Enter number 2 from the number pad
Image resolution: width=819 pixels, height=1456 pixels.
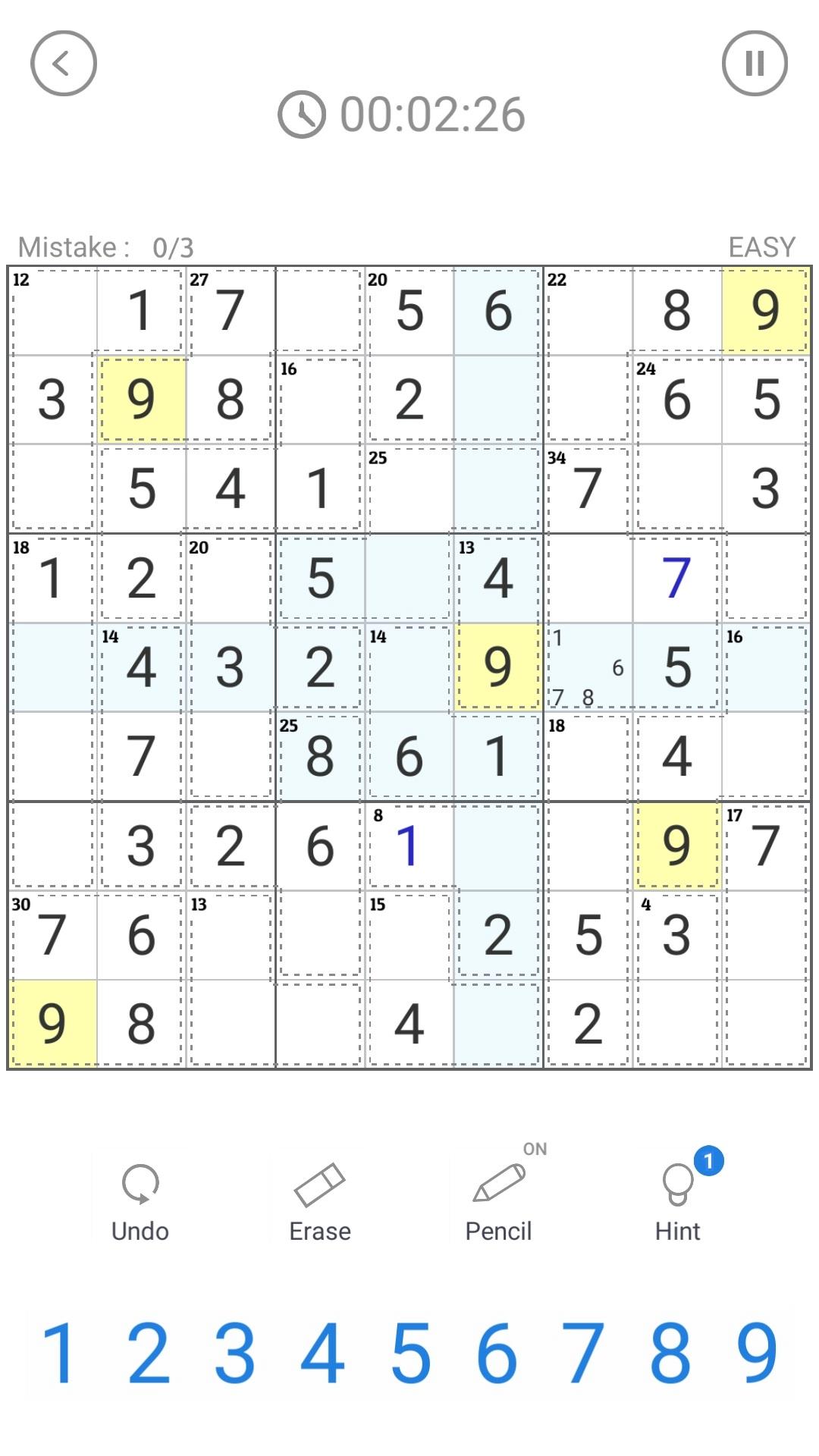[x=148, y=1353]
